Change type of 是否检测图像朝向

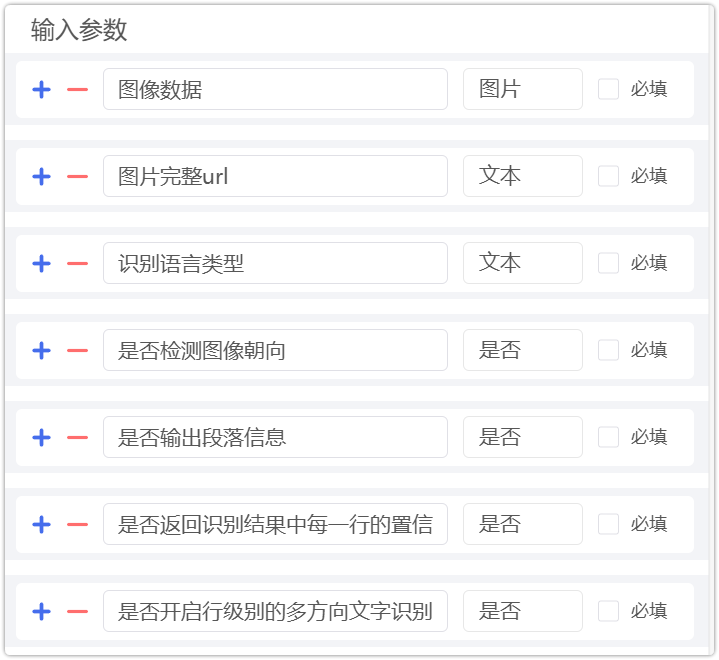[x=522, y=351]
